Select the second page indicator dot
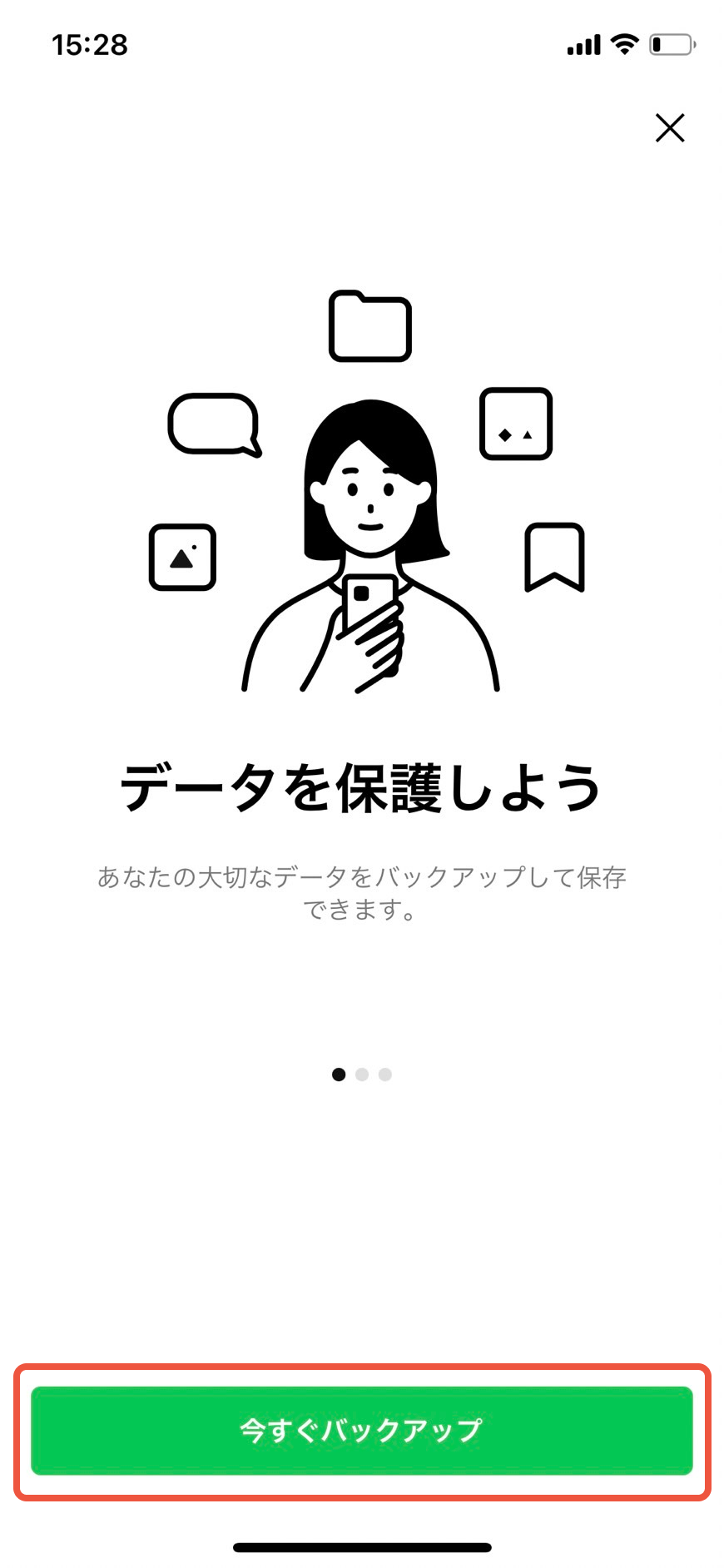The width and height of the screenshot is (724, 1568). (x=361, y=1074)
